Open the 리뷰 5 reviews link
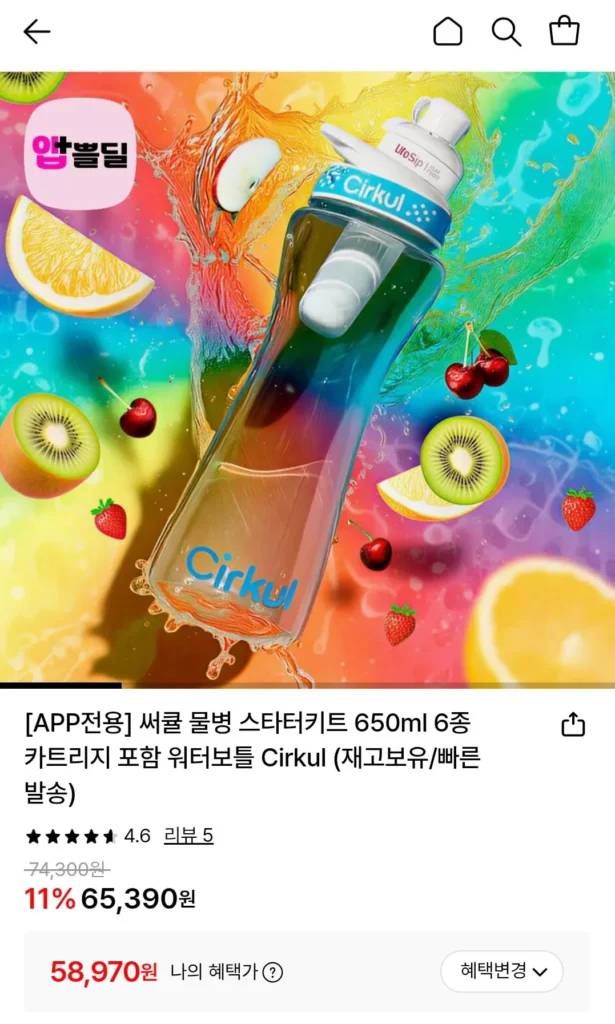615x1024 pixels. click(189, 836)
